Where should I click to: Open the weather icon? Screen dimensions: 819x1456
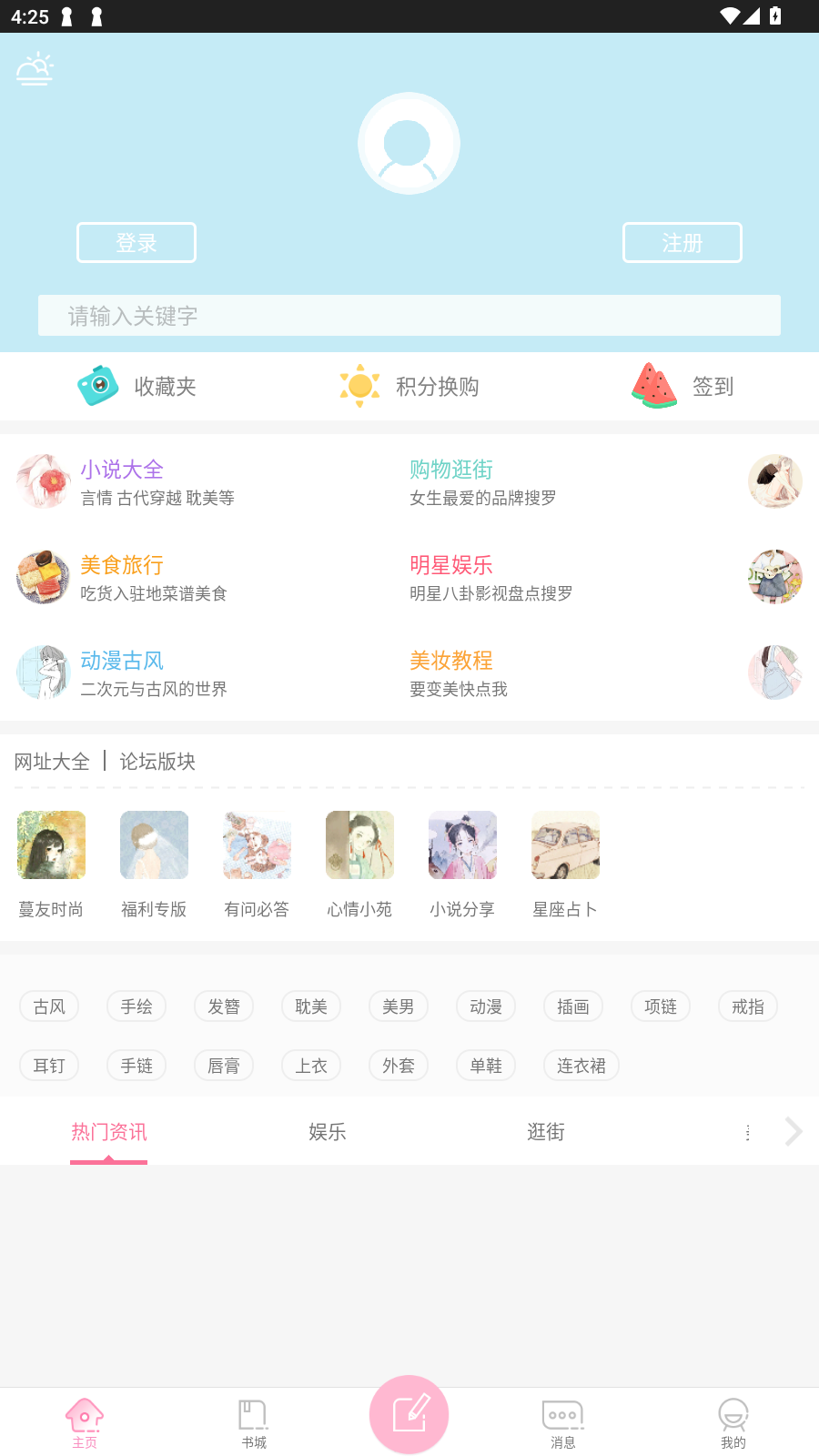[35, 69]
